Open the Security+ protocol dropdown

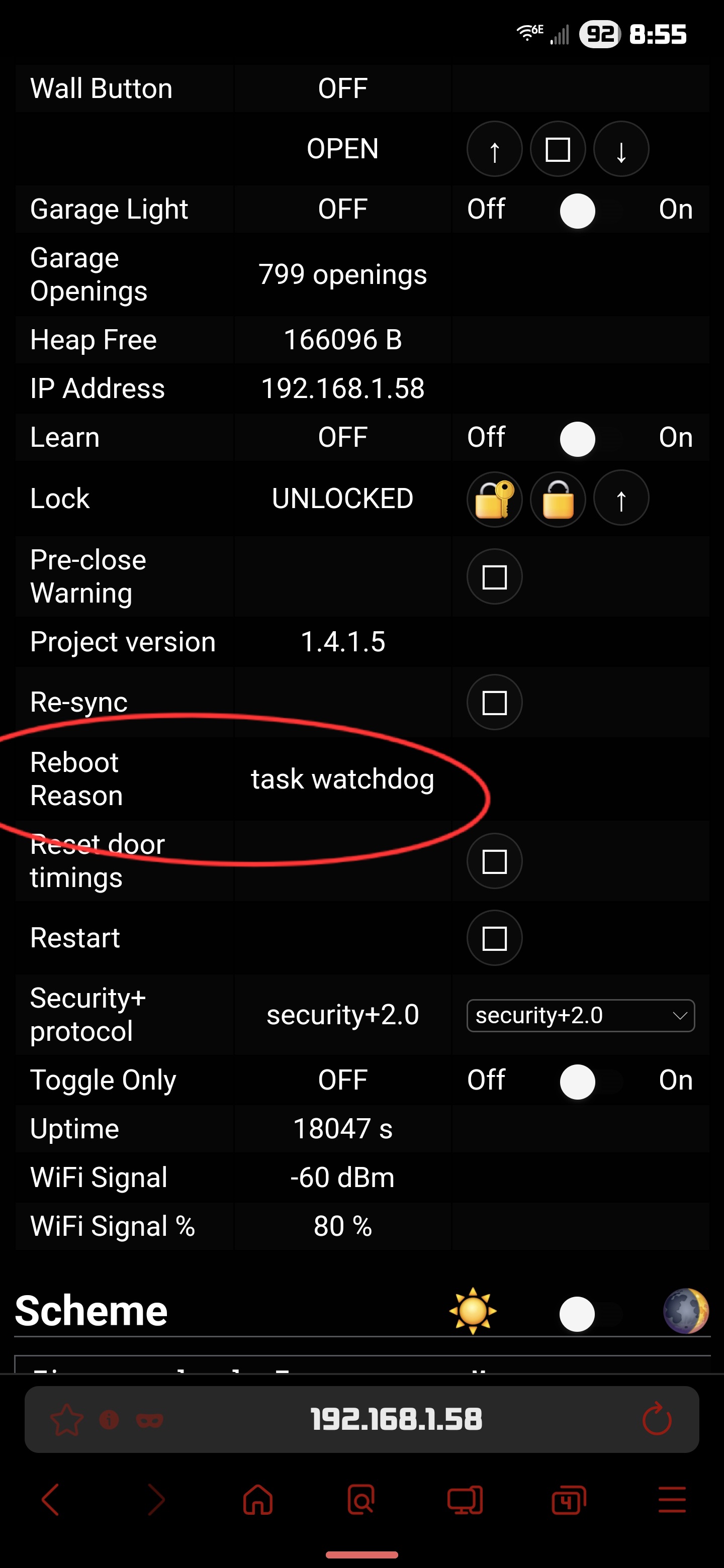click(x=580, y=1015)
